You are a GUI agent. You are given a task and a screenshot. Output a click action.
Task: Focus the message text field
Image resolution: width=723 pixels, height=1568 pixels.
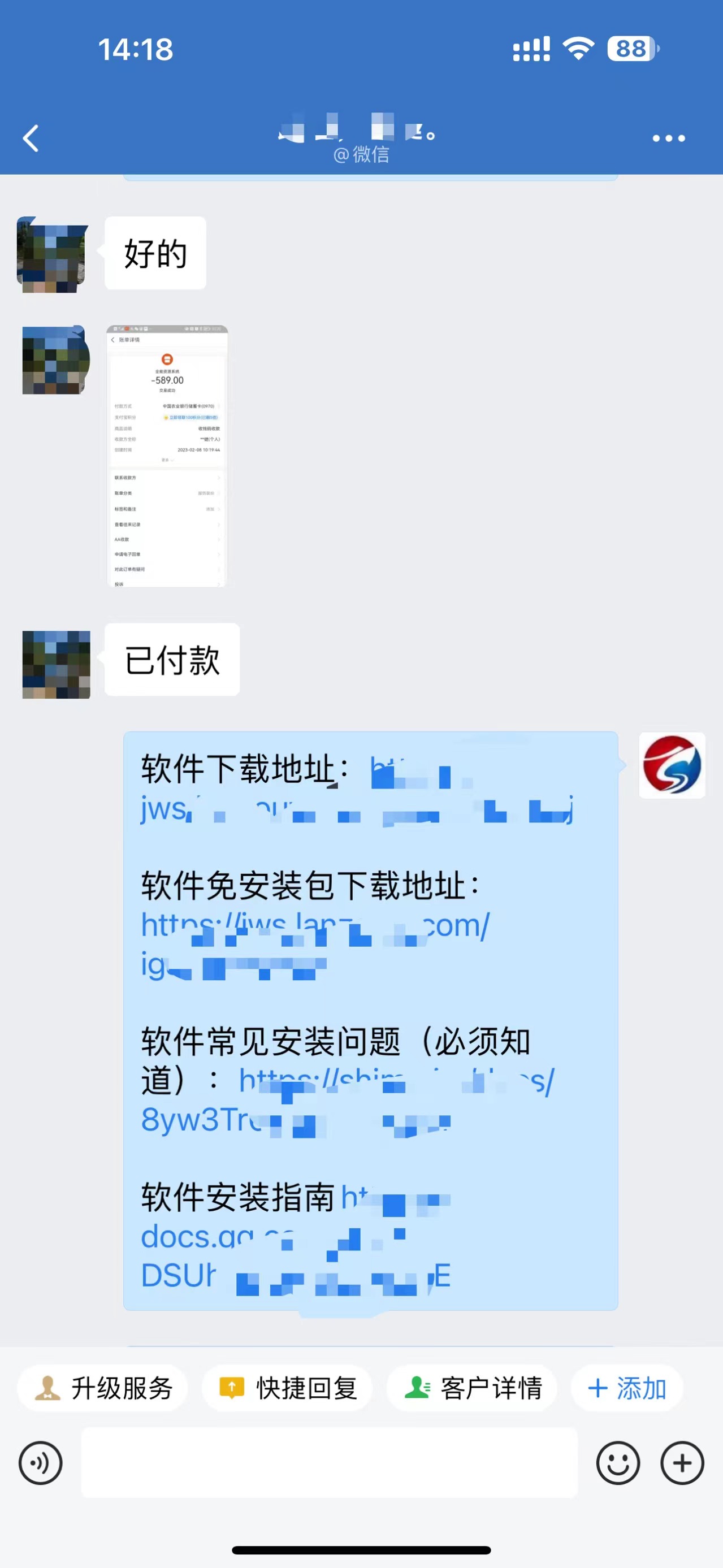click(329, 1463)
